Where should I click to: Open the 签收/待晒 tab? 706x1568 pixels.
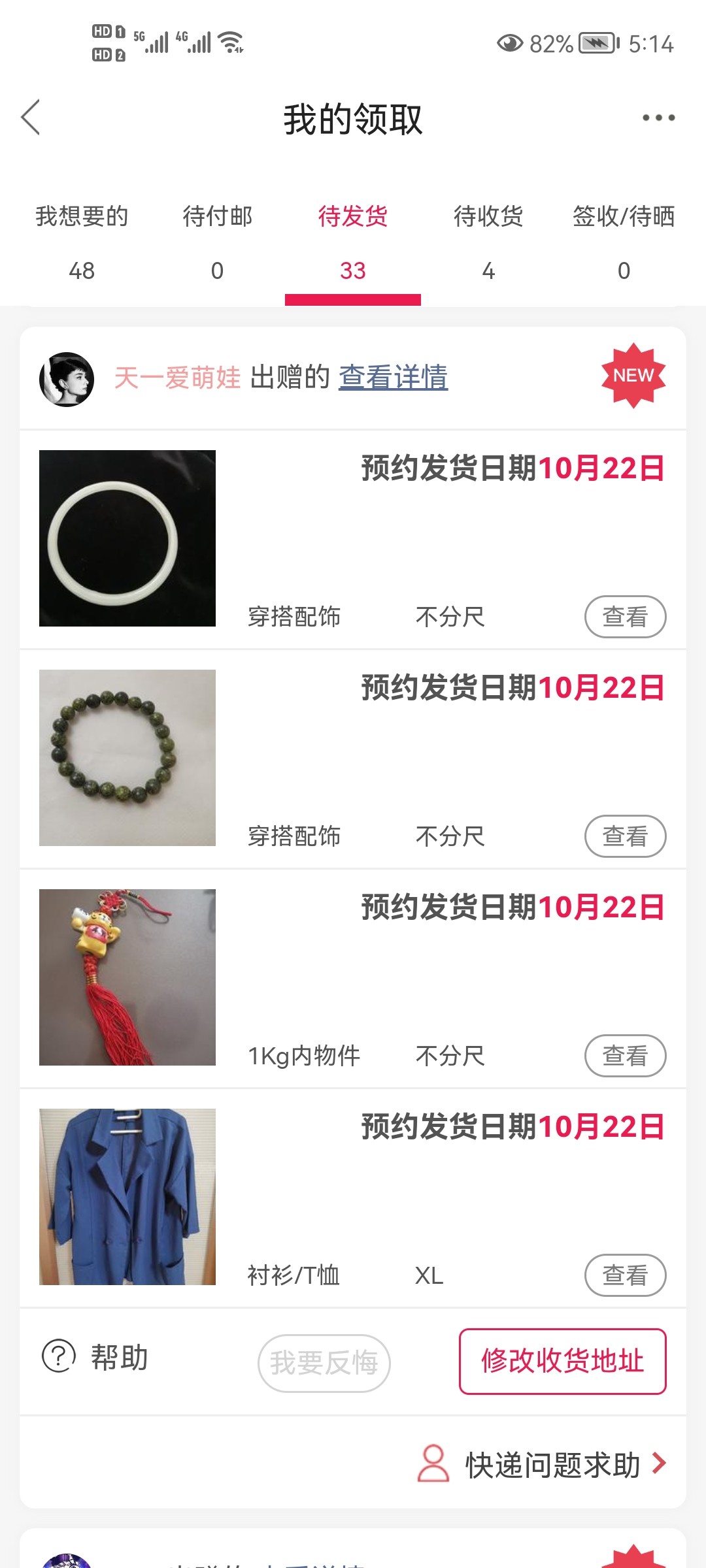(624, 242)
